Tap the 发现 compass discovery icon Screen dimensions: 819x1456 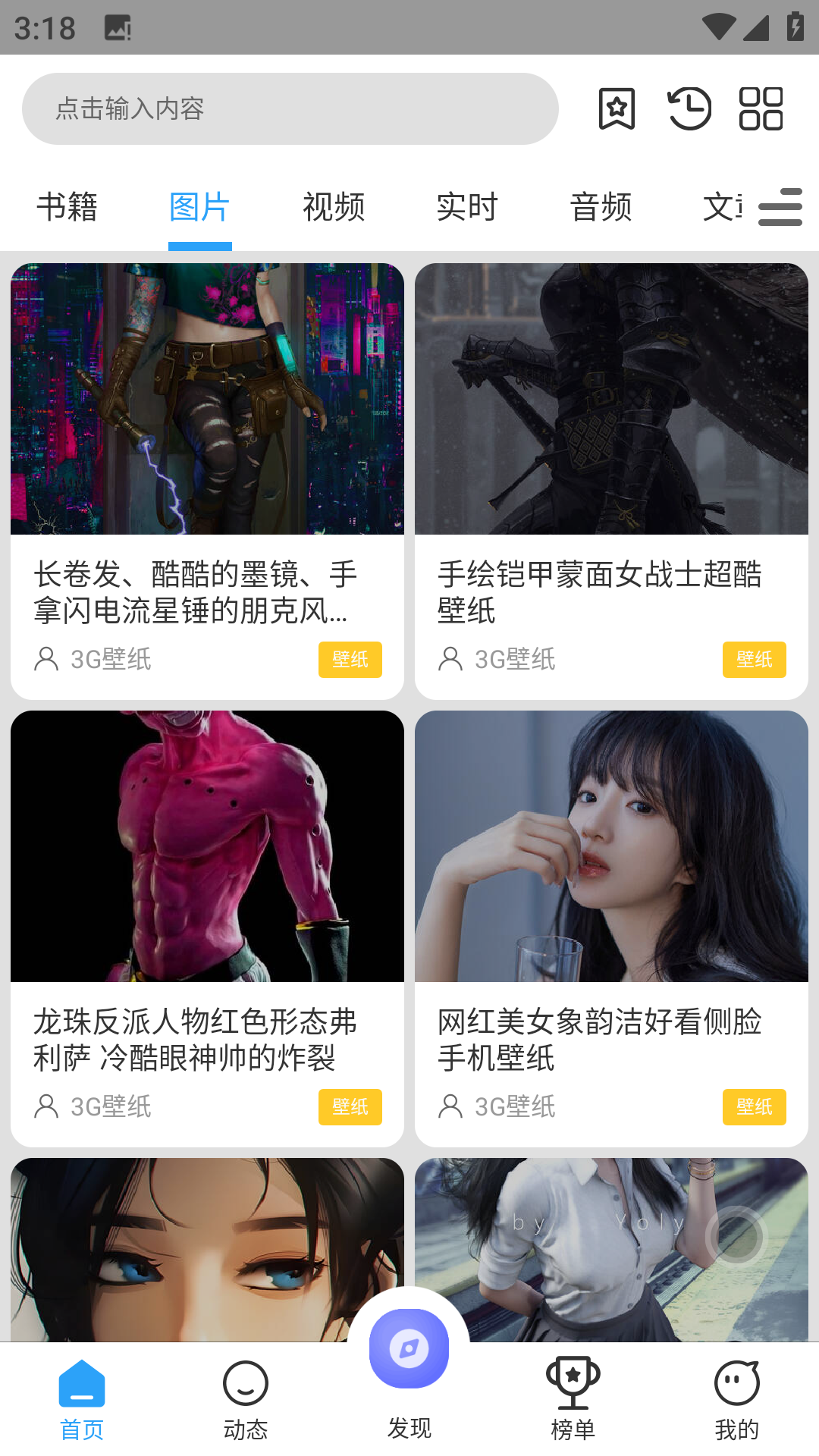pyautogui.click(x=409, y=1347)
